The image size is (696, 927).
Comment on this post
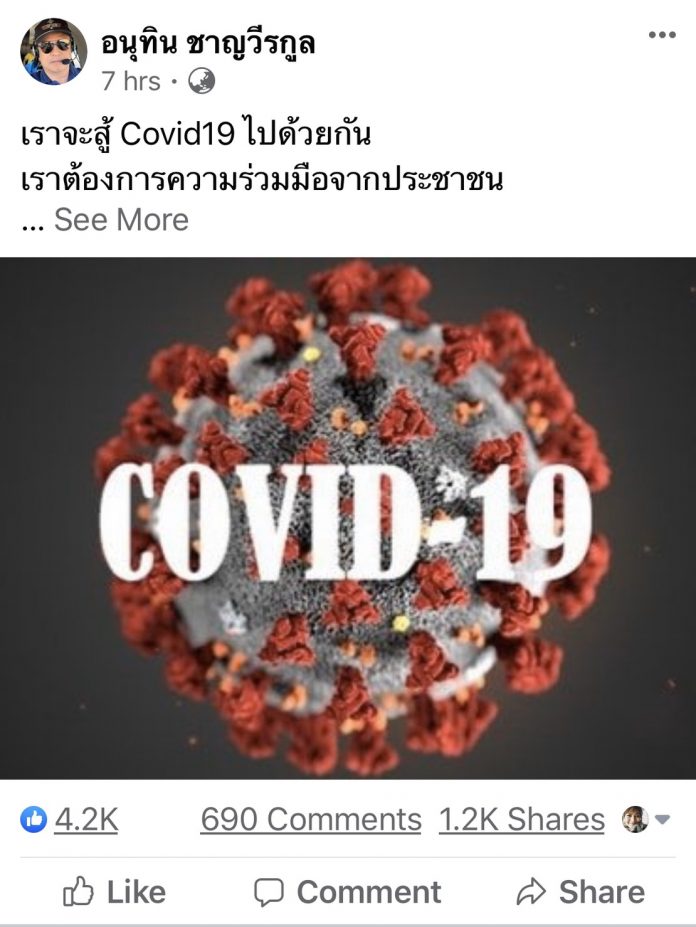click(x=347, y=891)
